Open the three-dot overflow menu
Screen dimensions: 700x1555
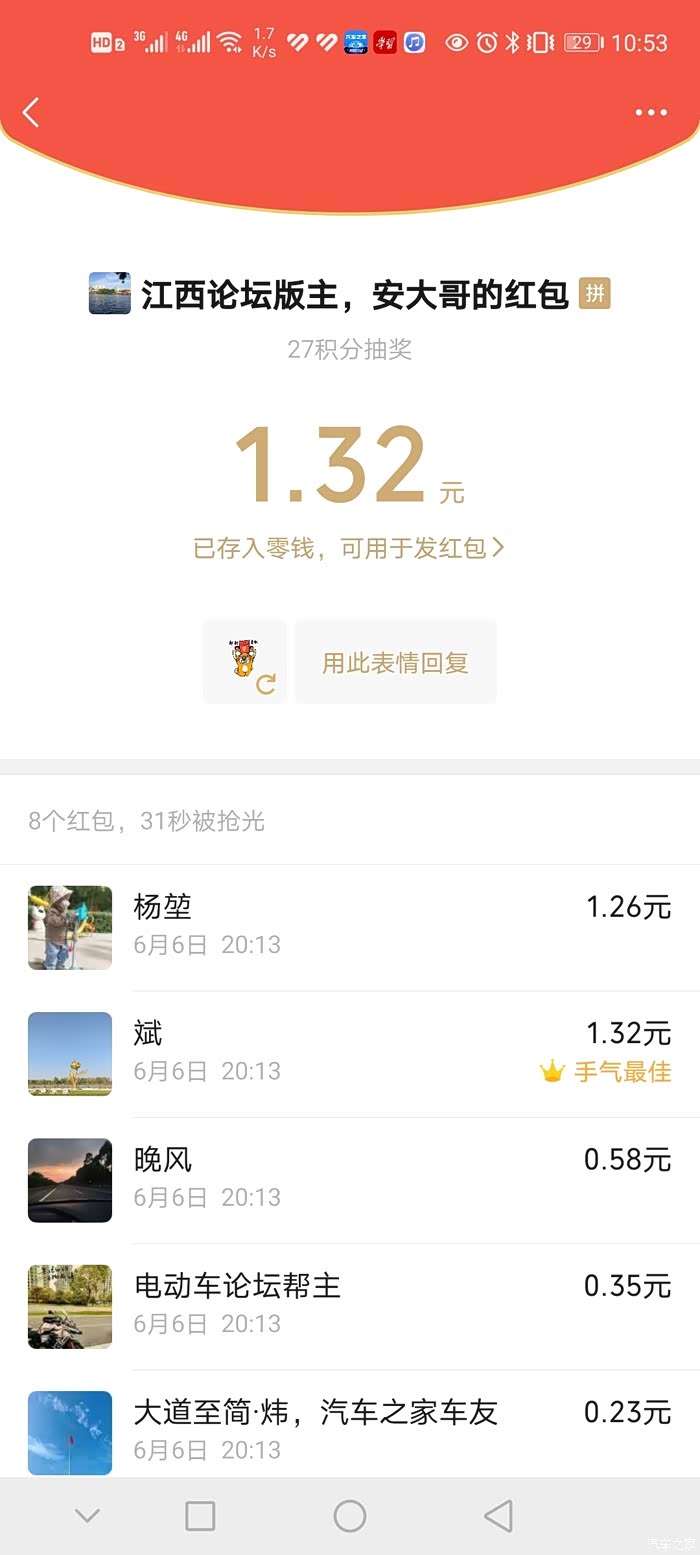[x=651, y=112]
